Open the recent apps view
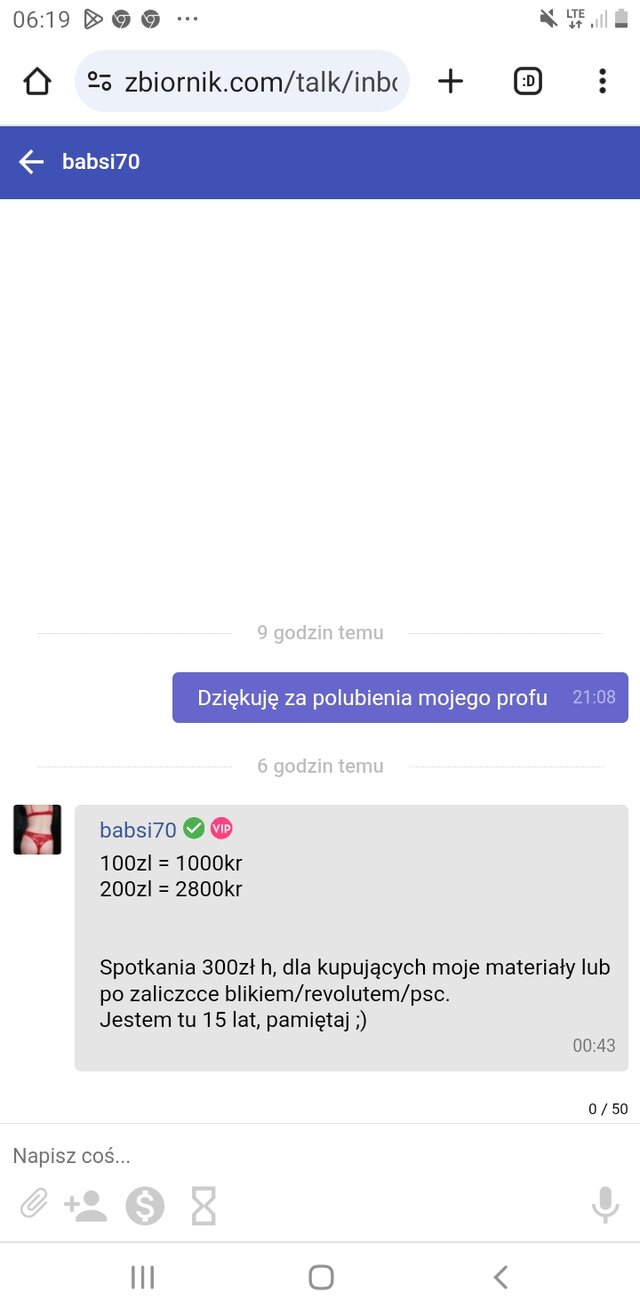640x1316 pixels. (142, 1277)
